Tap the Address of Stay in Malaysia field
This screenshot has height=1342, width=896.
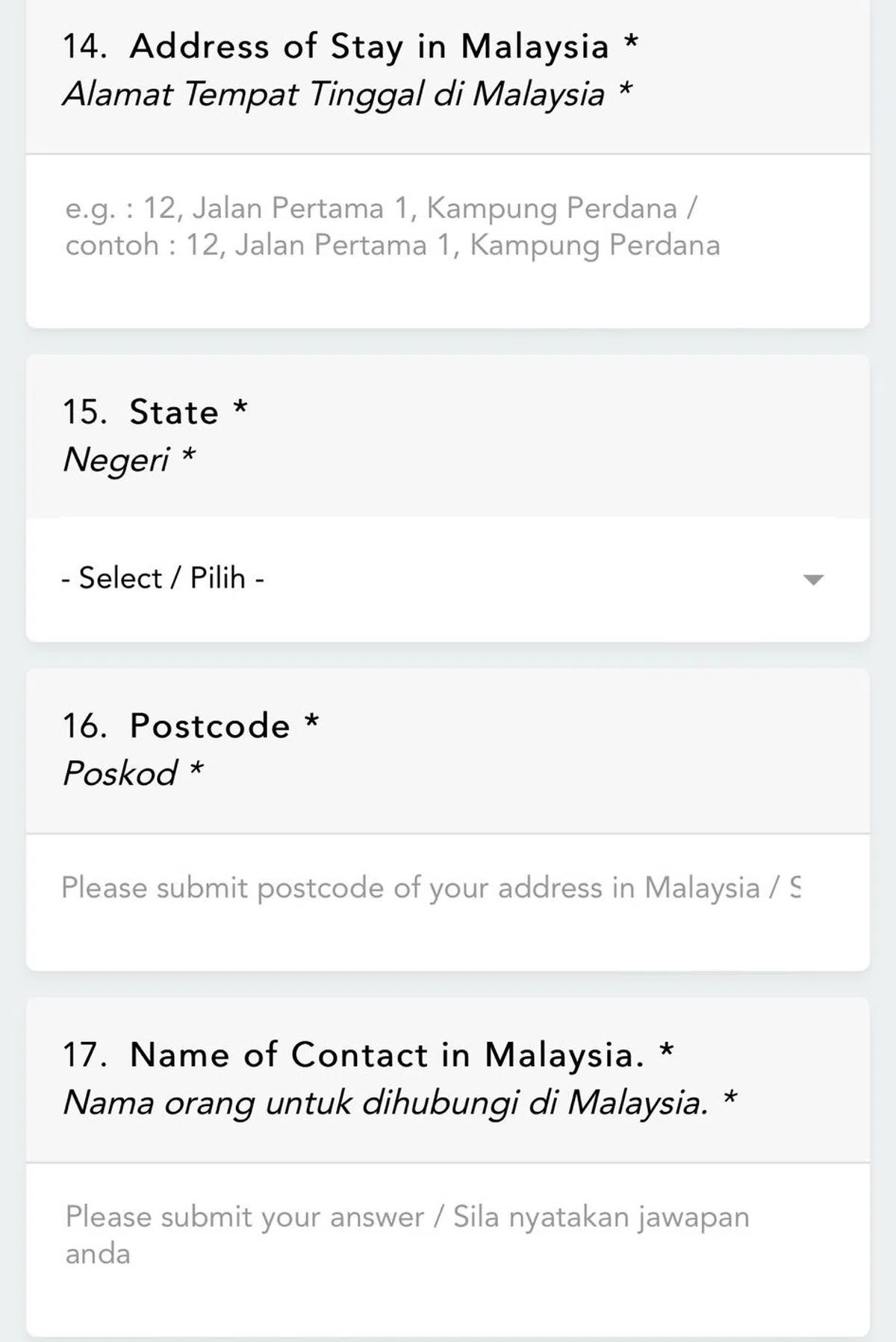[447, 239]
